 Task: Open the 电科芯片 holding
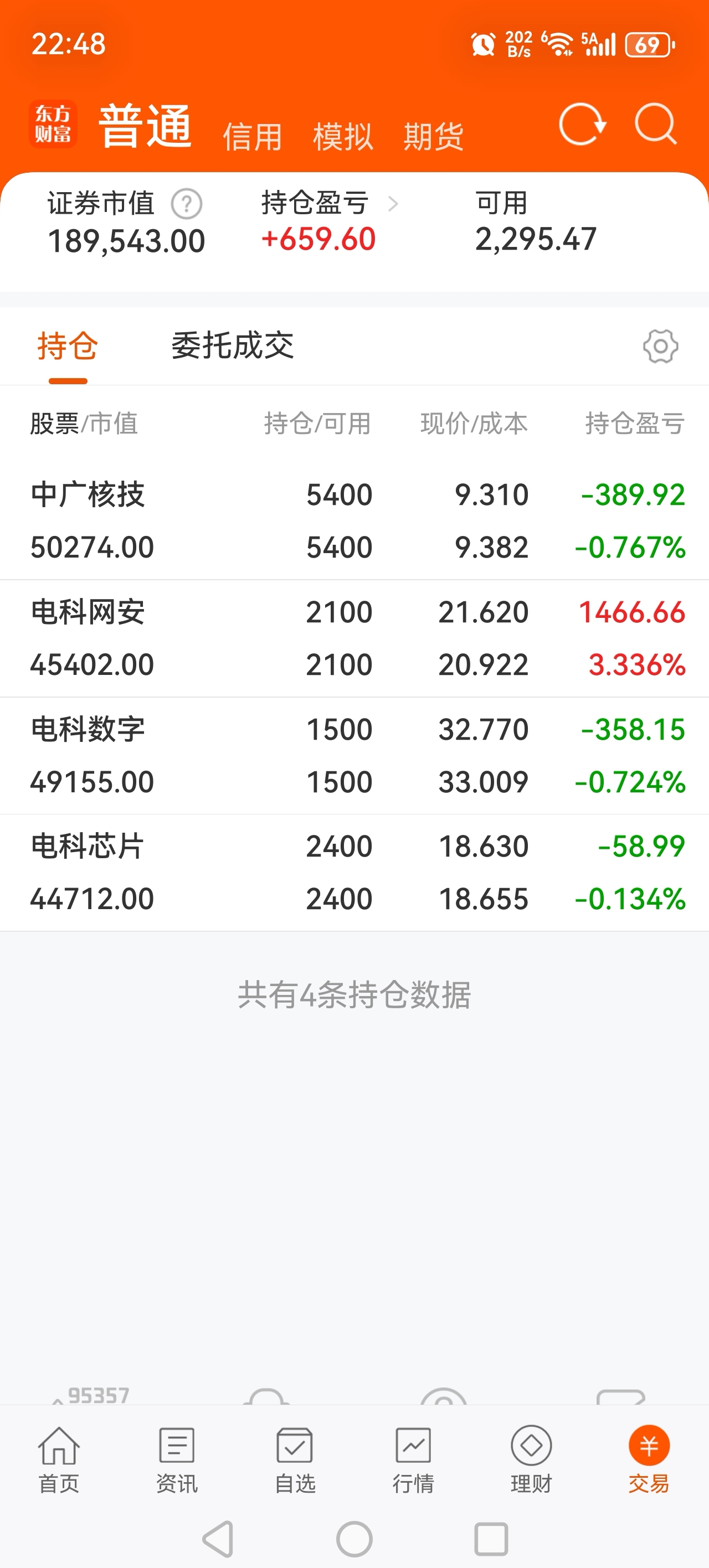(354, 872)
